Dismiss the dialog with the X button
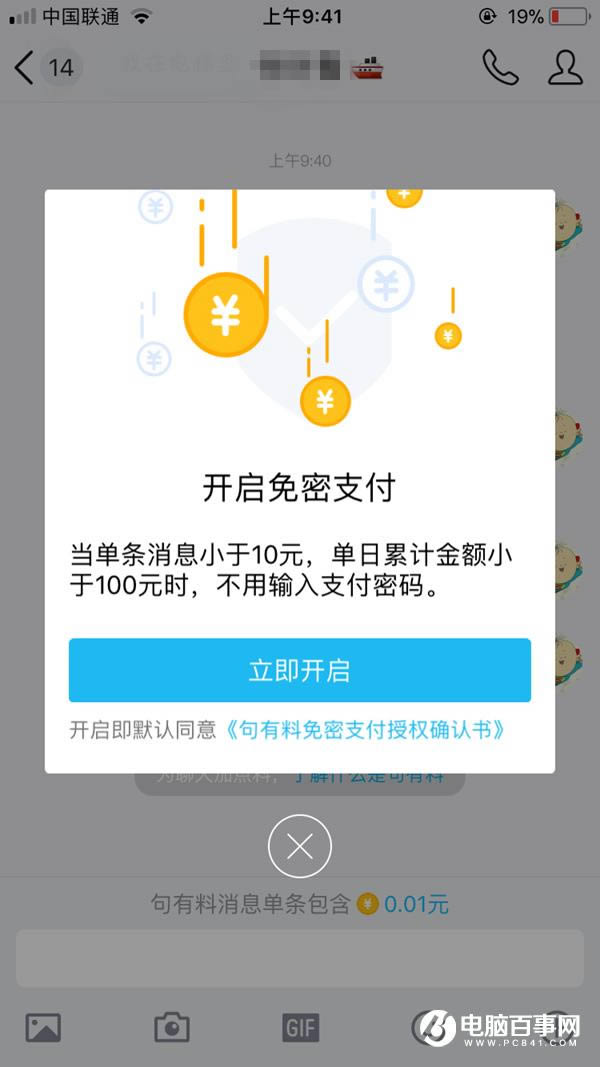Image resolution: width=600 pixels, height=1067 pixels. point(299,847)
